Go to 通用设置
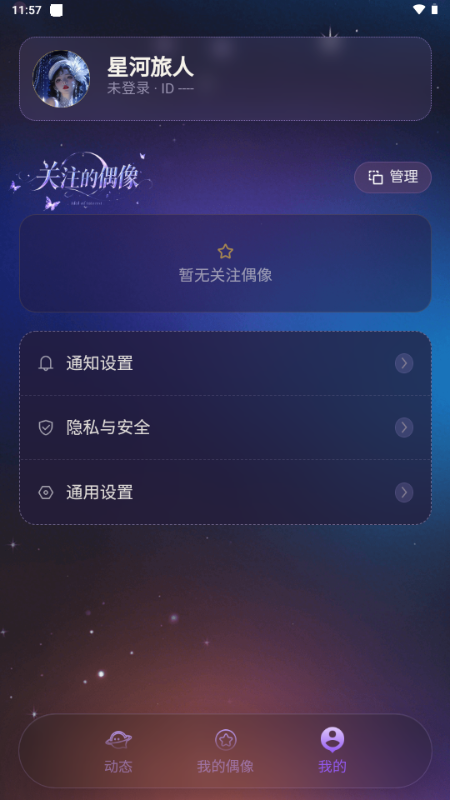450x800 pixels. [x=225, y=492]
